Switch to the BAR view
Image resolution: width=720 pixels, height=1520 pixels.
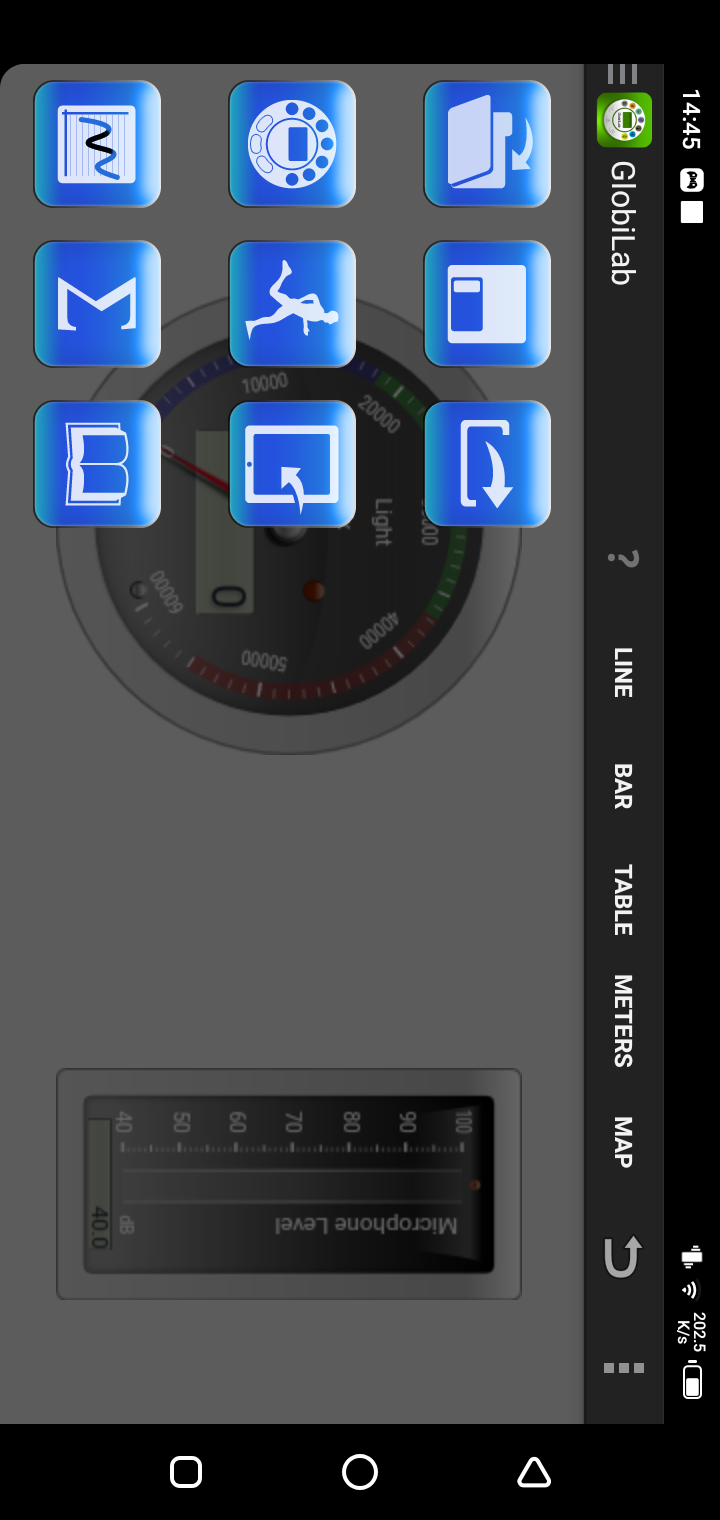tap(623, 786)
